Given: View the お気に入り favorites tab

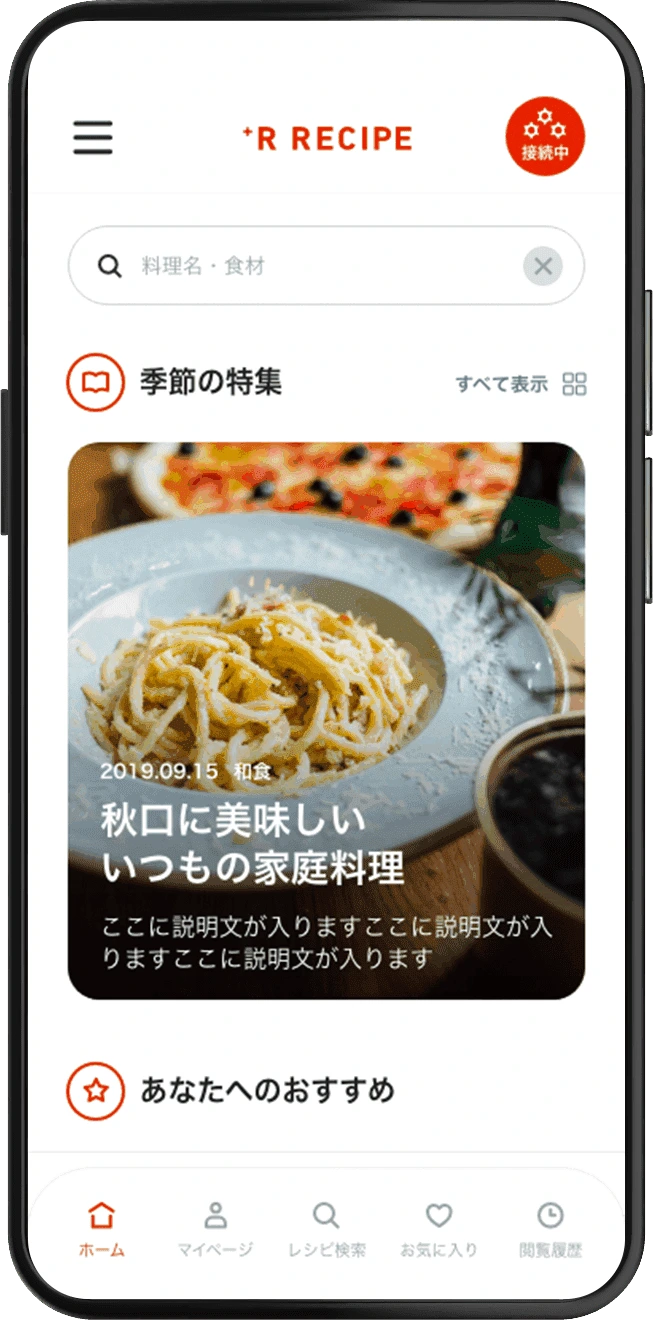Looking at the screenshot, I should pyautogui.click(x=439, y=1230).
